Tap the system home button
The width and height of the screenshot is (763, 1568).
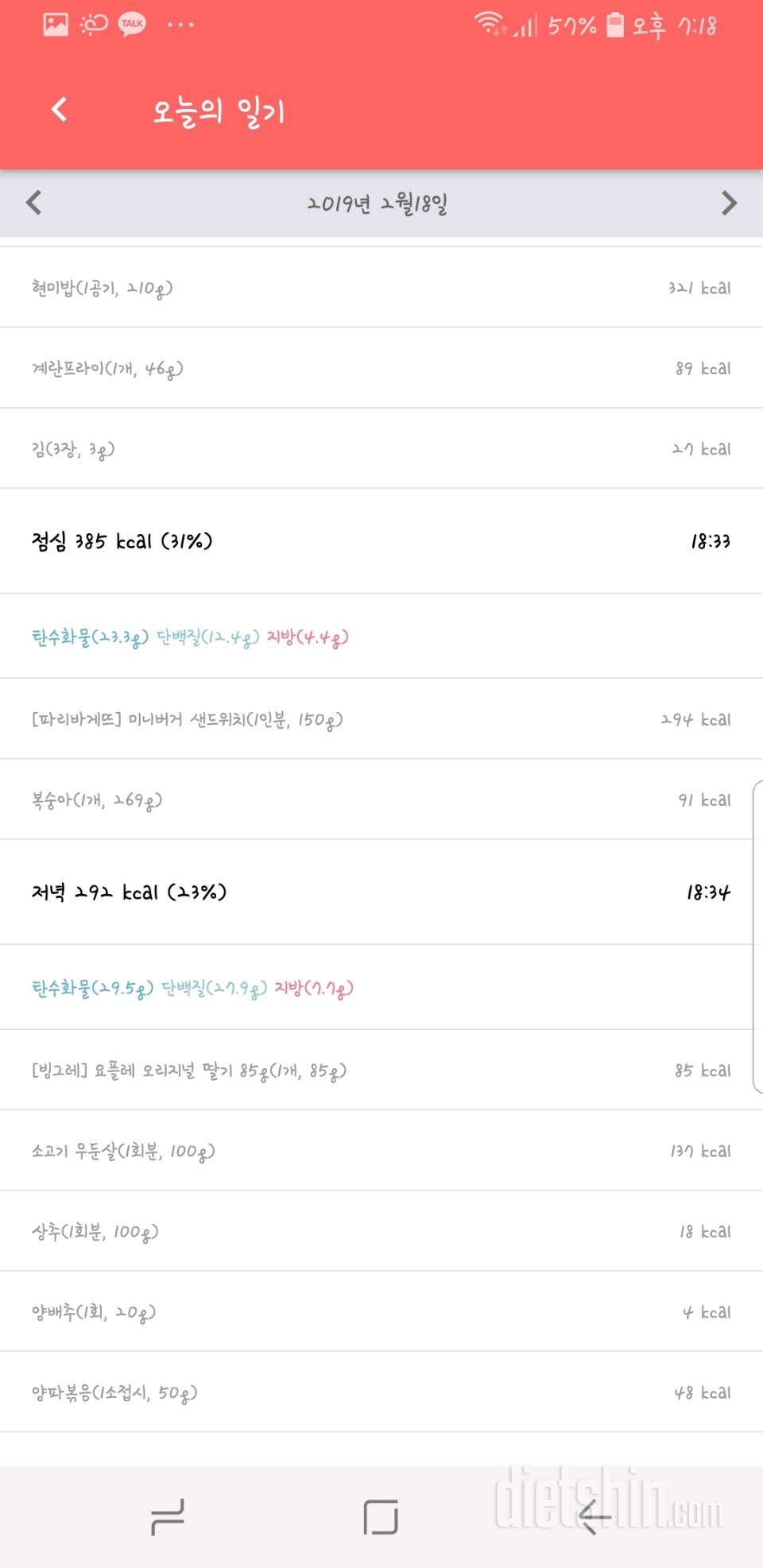[x=381, y=1517]
